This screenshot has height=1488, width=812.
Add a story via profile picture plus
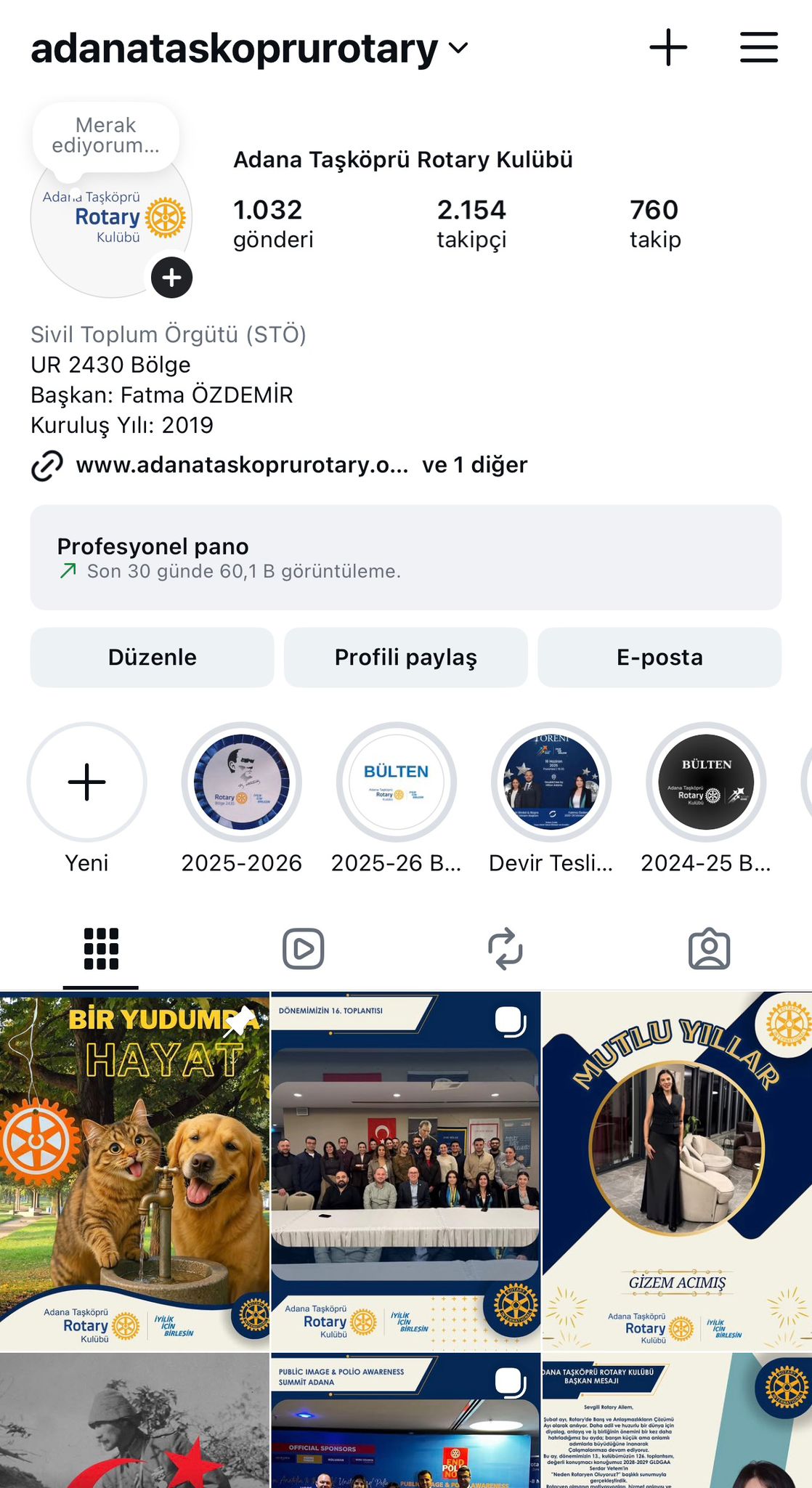click(171, 278)
